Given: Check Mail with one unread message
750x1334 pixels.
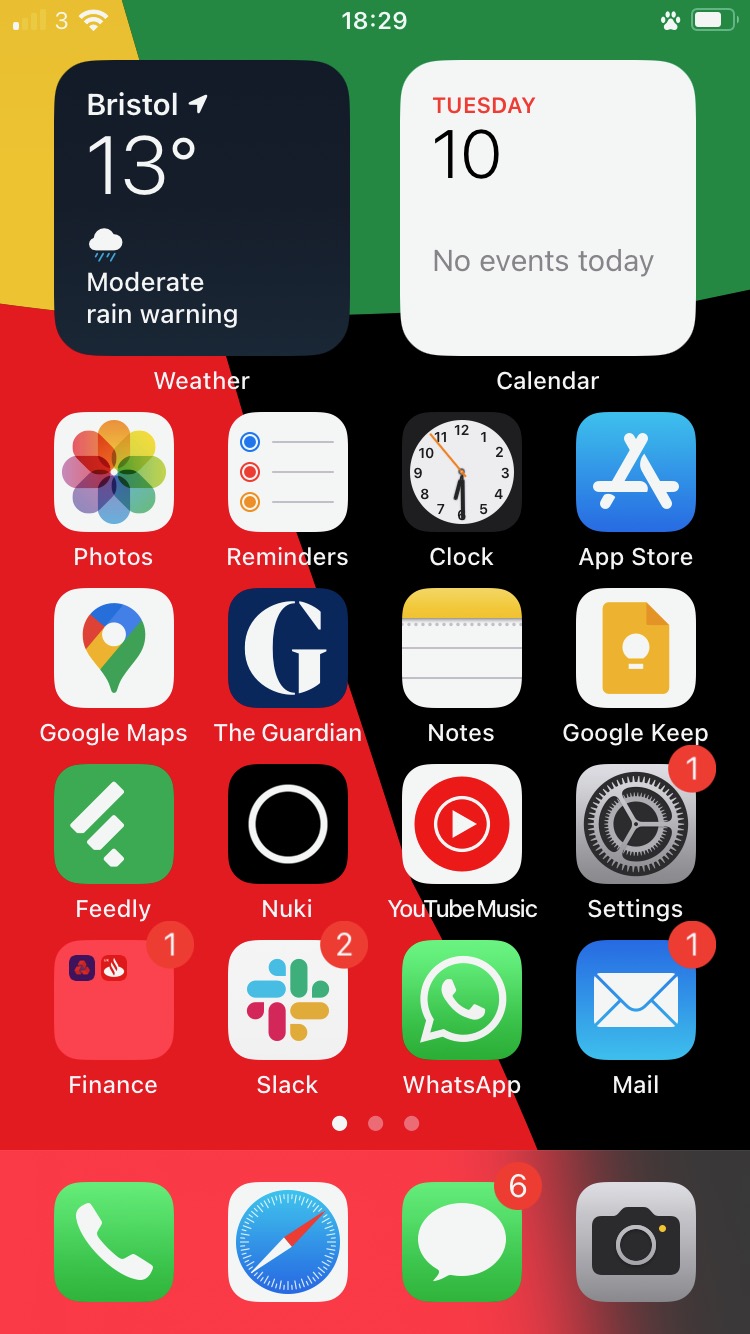Looking at the screenshot, I should [635, 999].
